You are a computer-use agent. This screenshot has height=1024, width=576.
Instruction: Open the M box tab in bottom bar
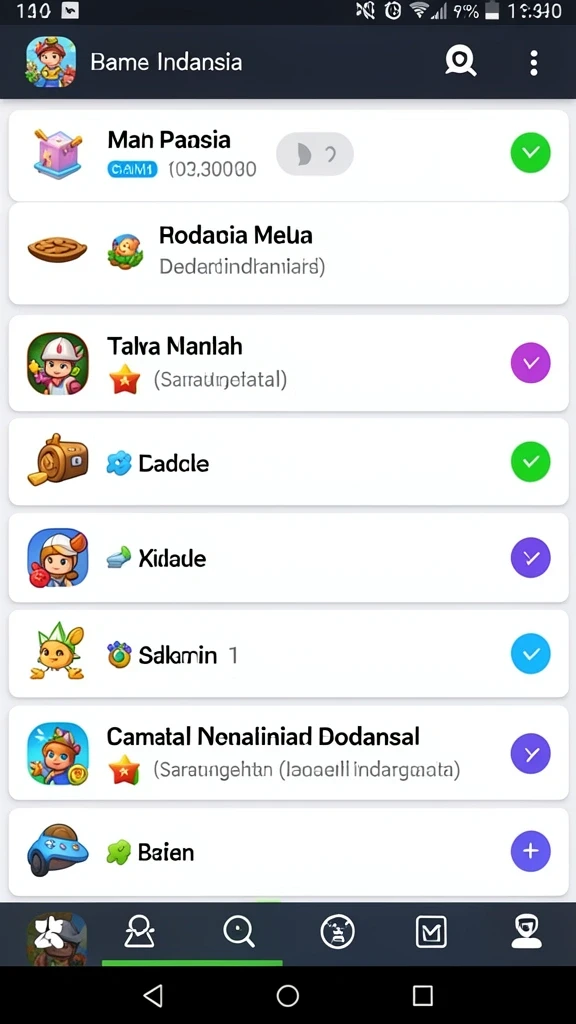432,931
